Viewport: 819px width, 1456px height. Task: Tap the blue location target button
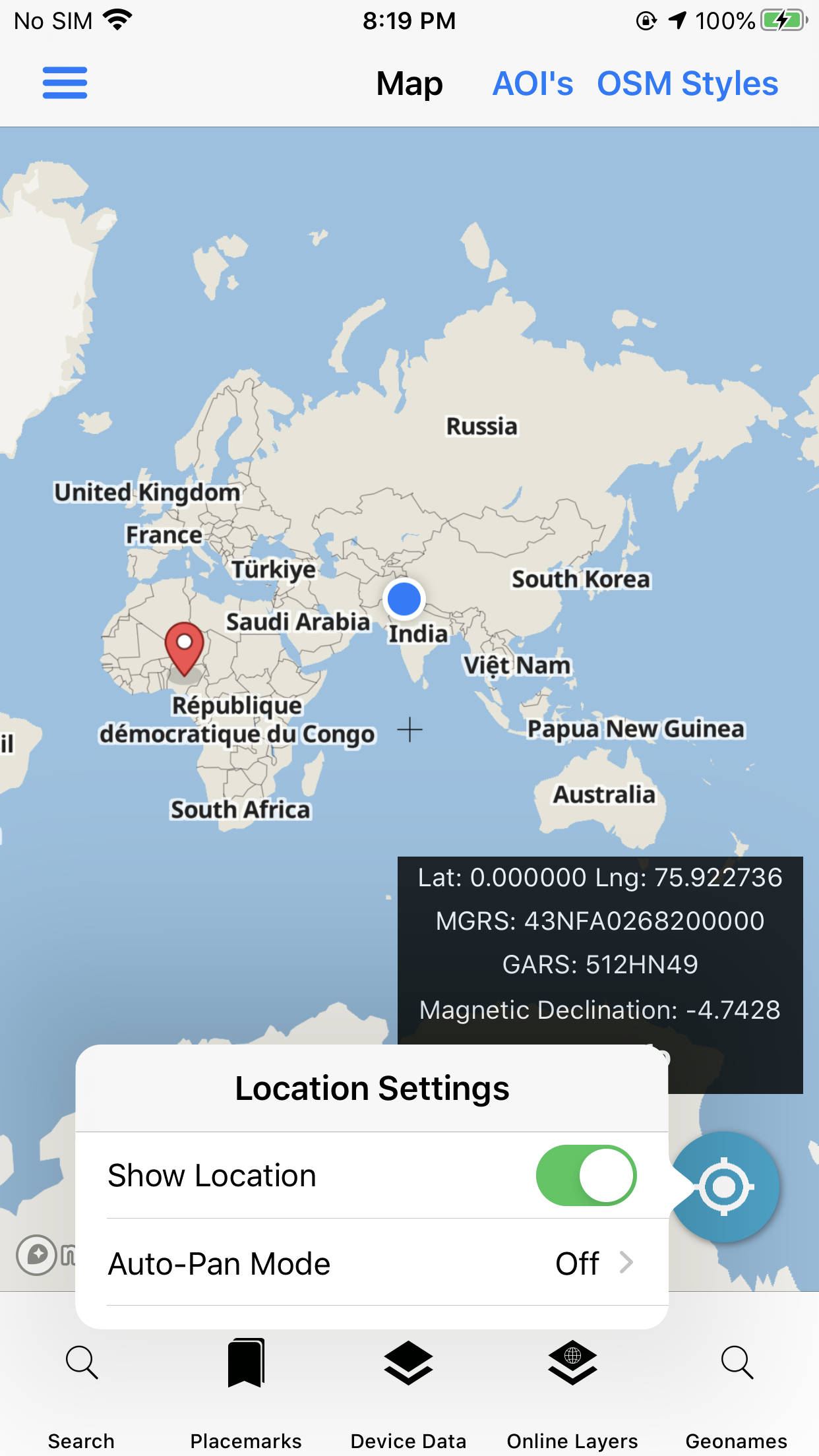725,1187
